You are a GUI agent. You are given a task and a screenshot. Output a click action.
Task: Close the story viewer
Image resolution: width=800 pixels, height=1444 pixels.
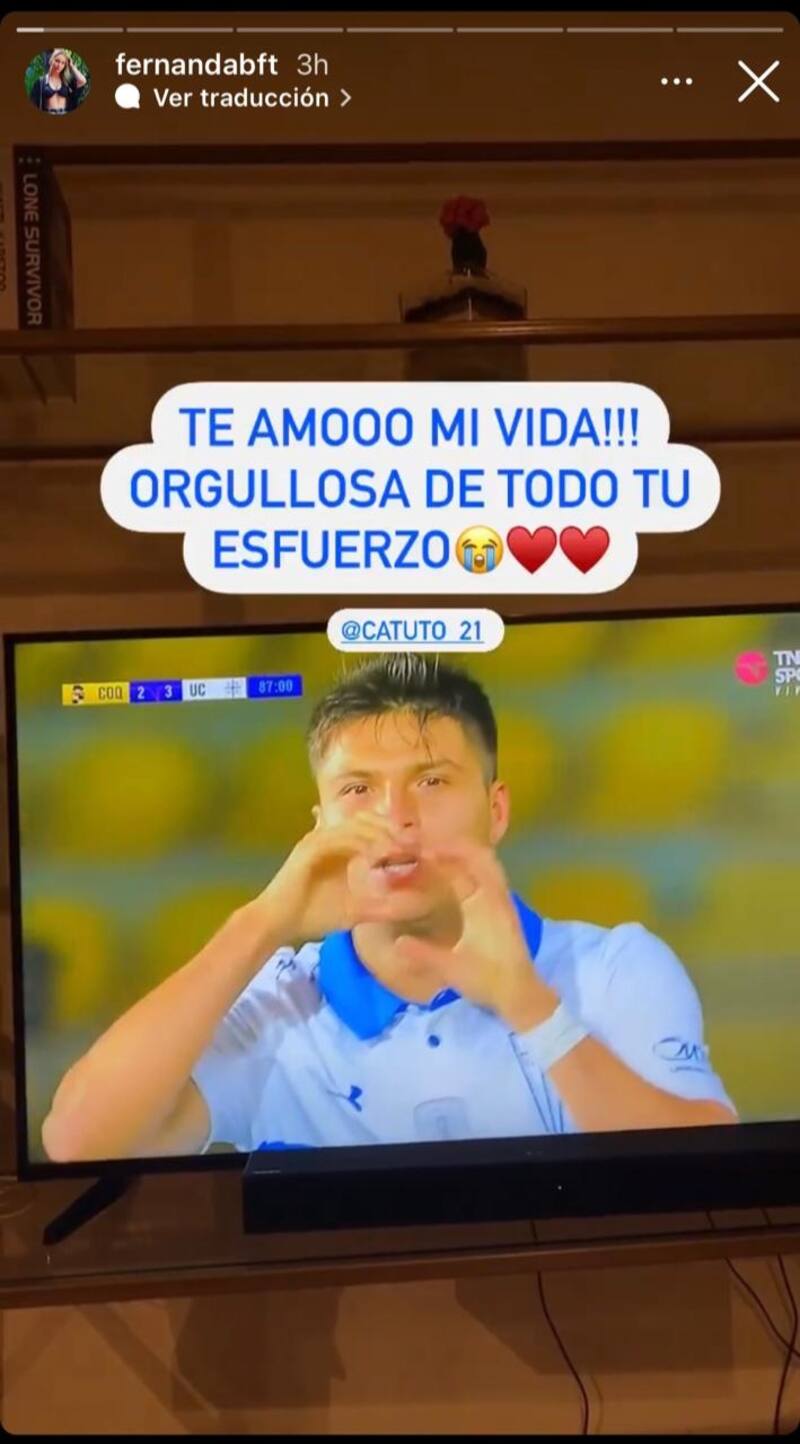[x=758, y=82]
